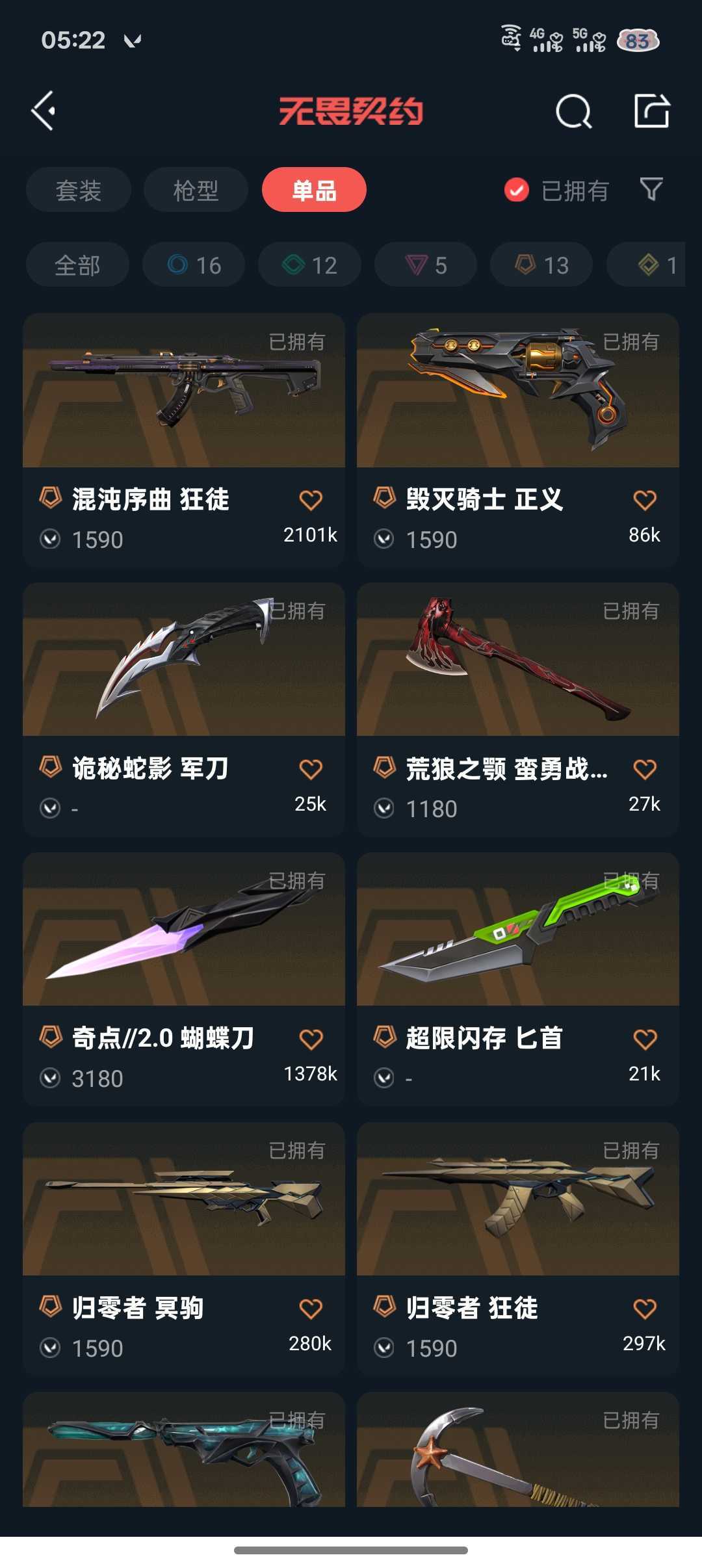Filter by the blue tier chip showing 16
The image size is (702, 1568).
click(194, 265)
